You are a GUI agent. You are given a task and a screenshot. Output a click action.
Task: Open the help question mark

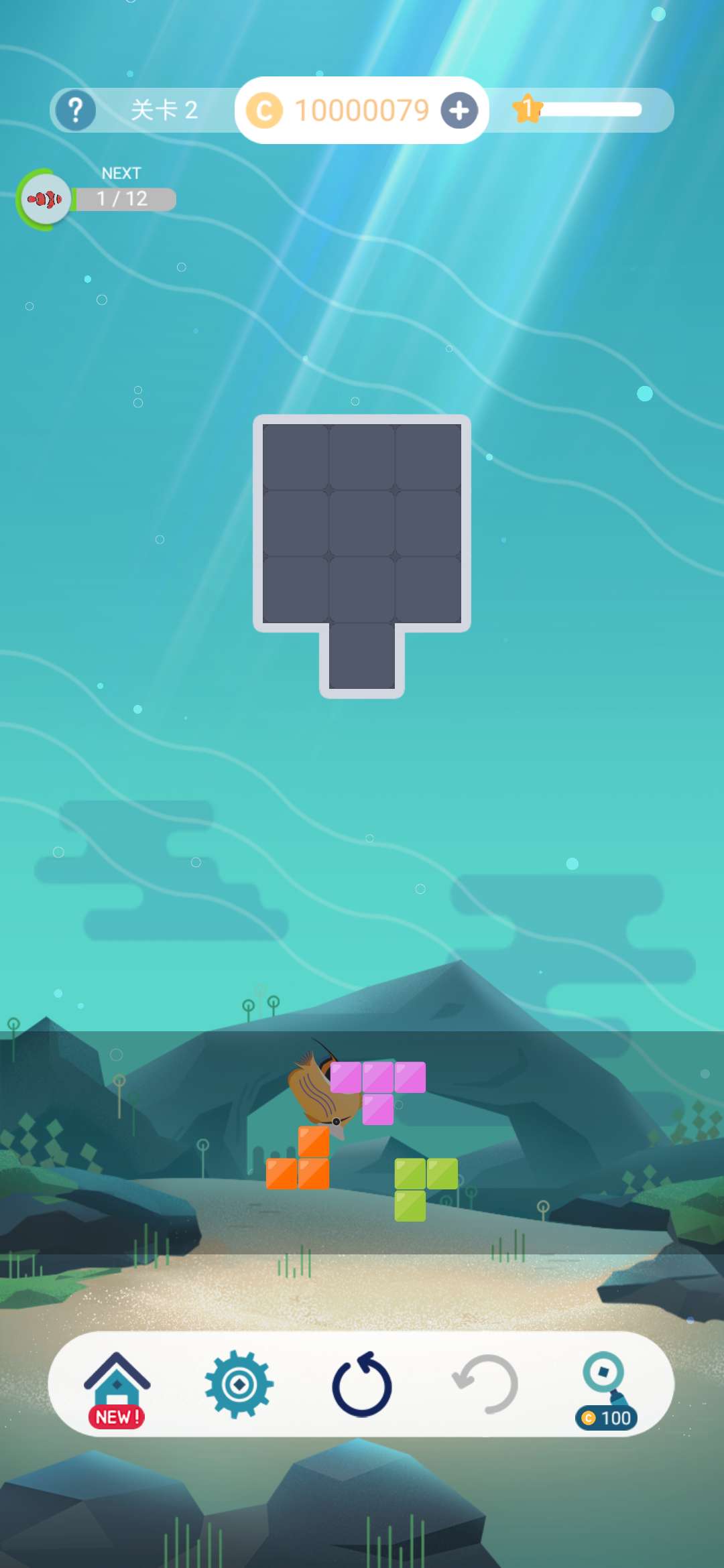click(x=76, y=110)
